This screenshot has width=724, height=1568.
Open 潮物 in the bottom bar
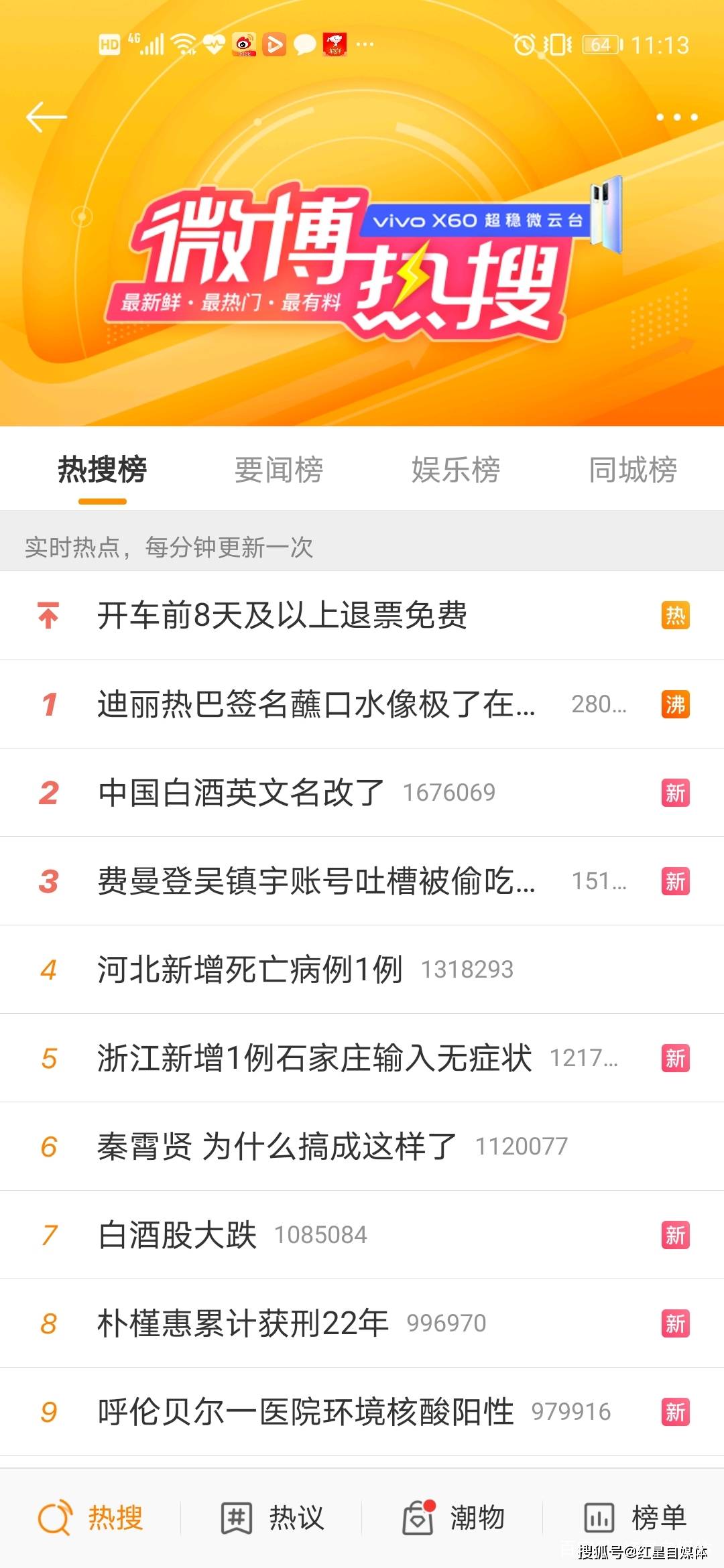454,1518
